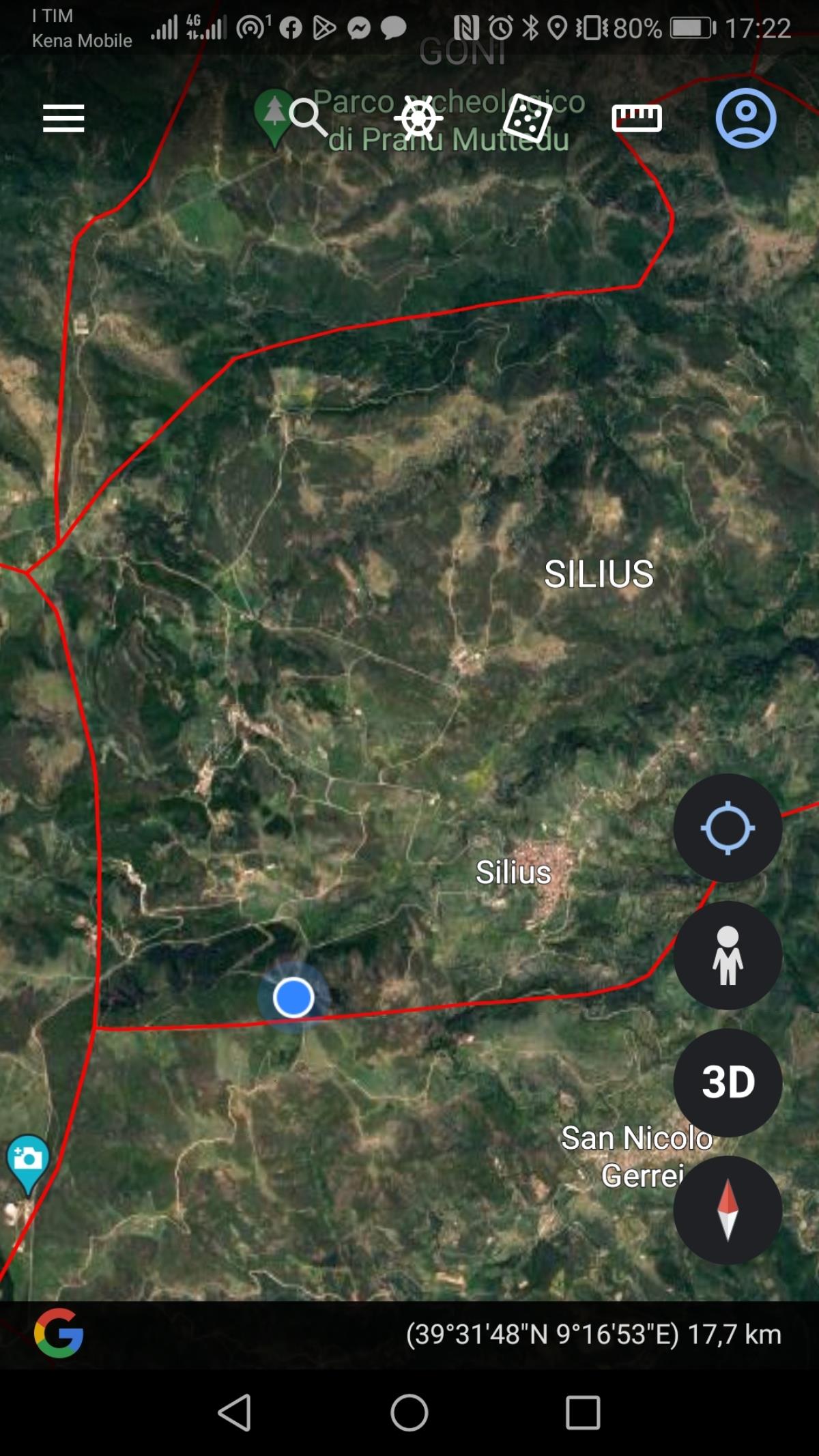Open the hamburger menu
The height and width of the screenshot is (1456, 819).
[63, 119]
